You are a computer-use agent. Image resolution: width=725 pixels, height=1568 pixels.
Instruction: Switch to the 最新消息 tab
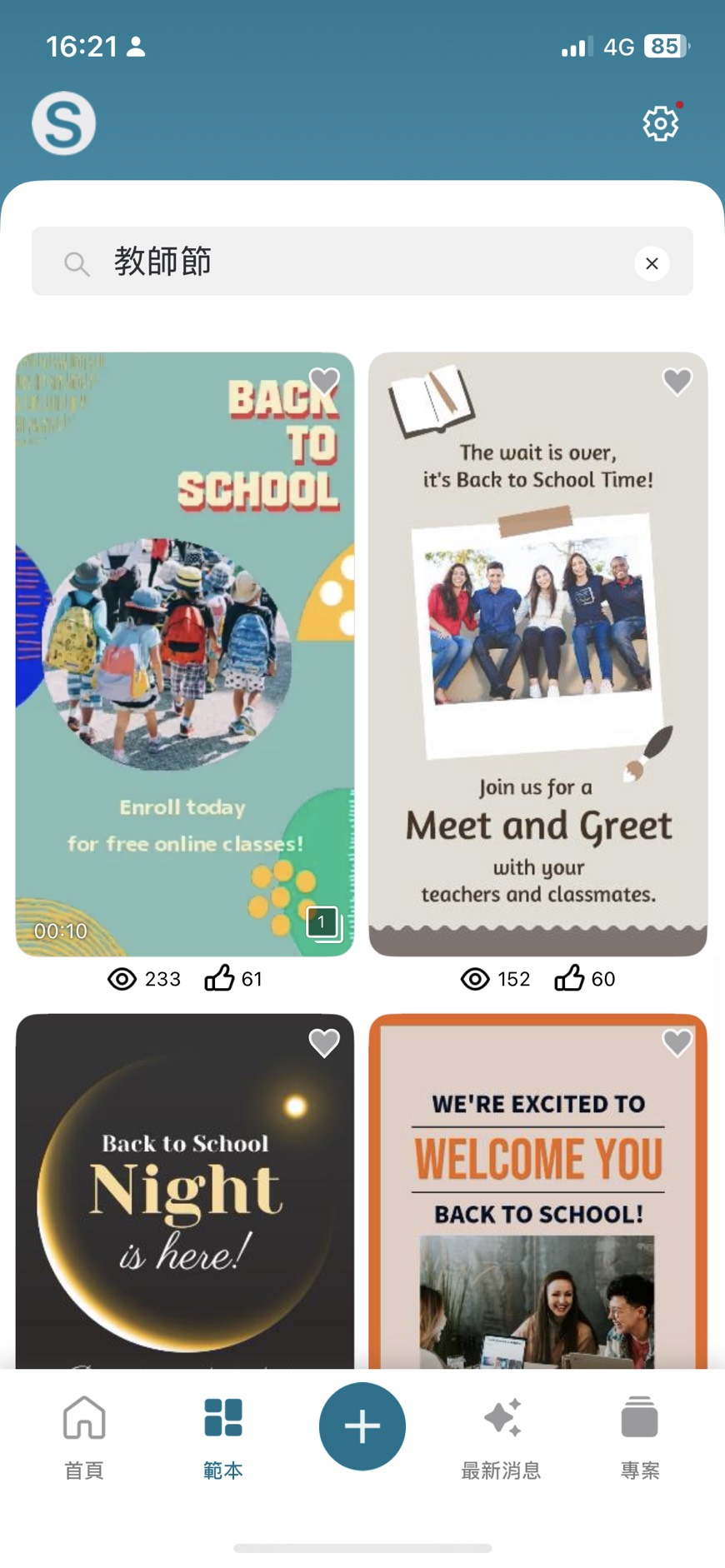click(x=502, y=1435)
